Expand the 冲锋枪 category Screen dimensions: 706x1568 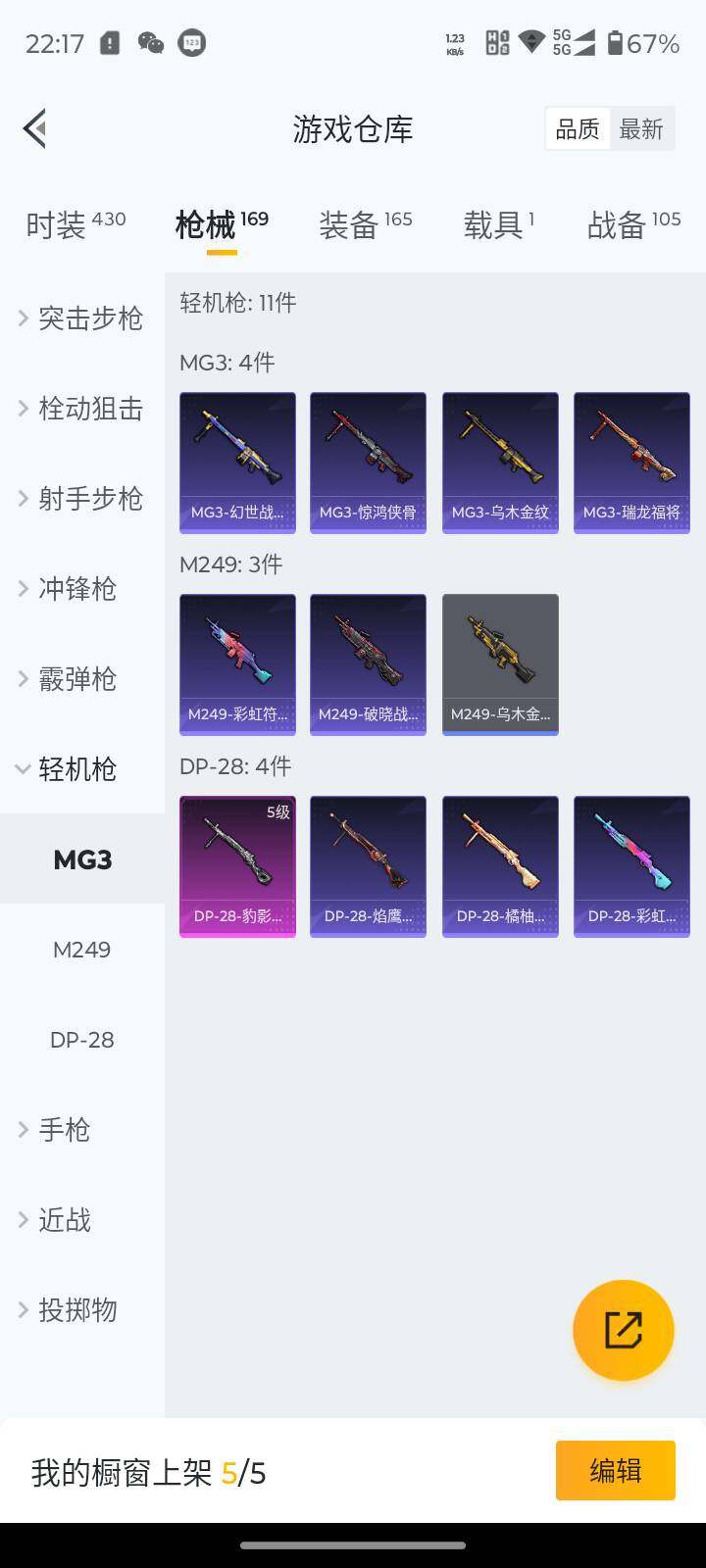82,588
